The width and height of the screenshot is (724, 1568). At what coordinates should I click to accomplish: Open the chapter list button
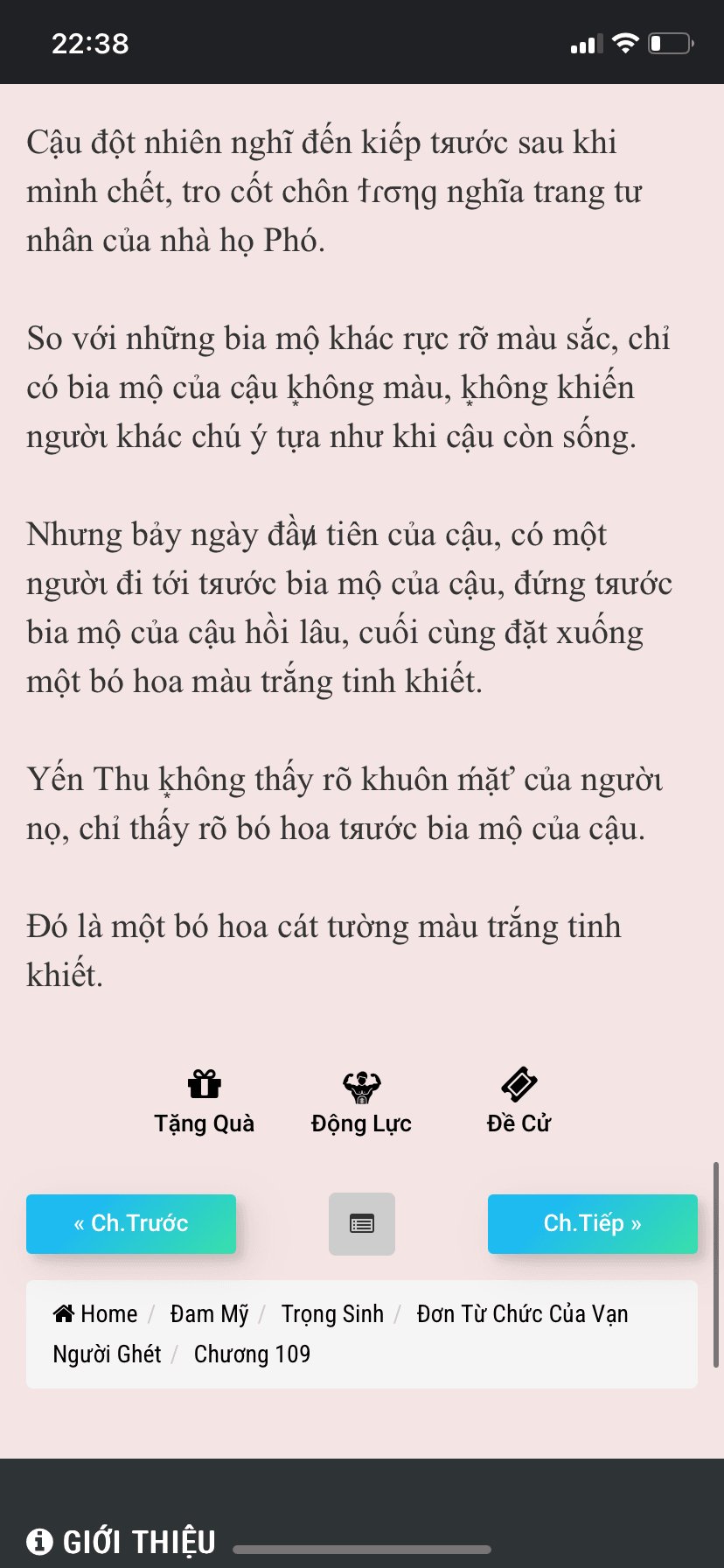[362, 1223]
